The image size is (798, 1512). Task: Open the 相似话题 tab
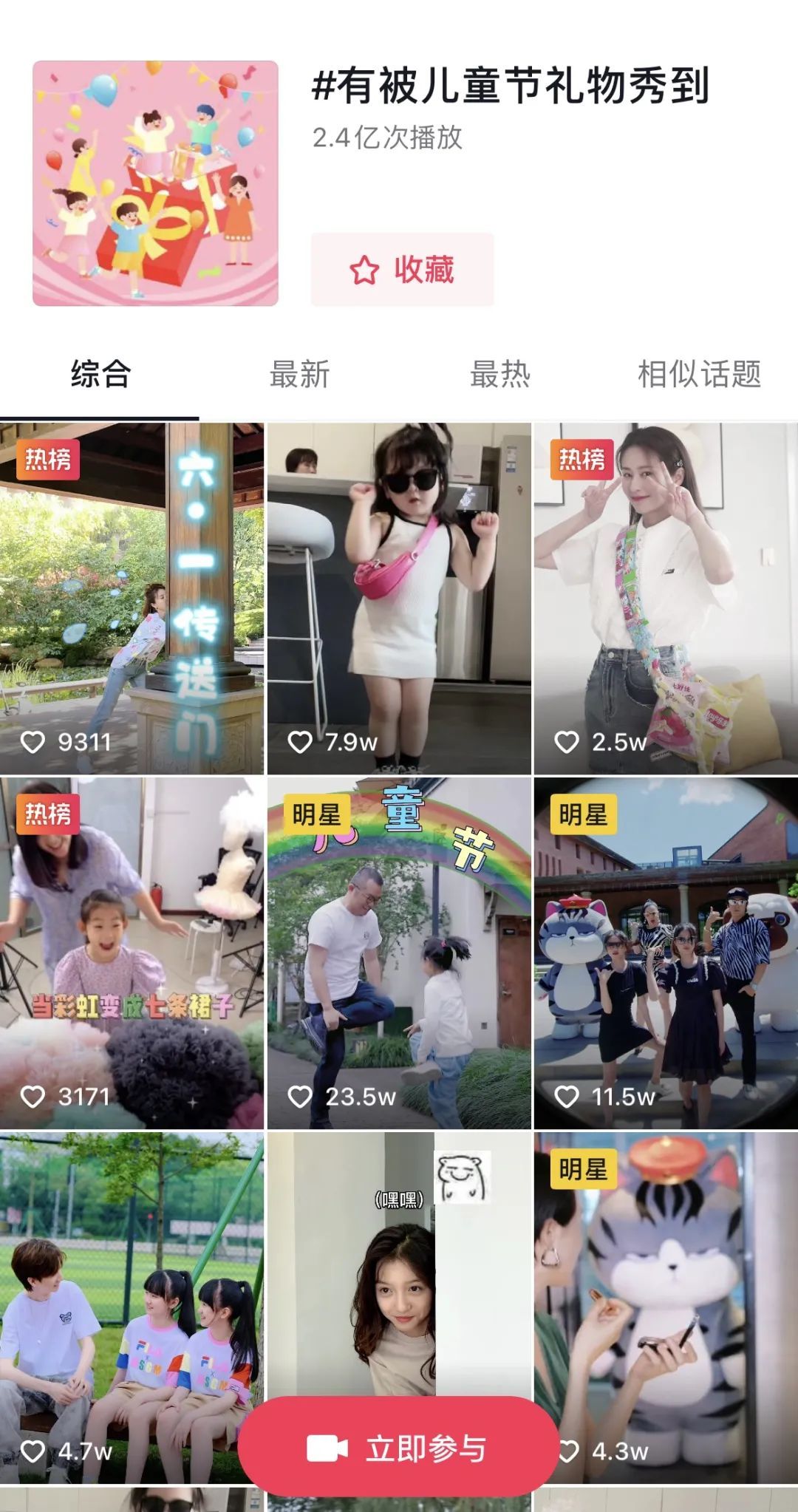[699, 374]
